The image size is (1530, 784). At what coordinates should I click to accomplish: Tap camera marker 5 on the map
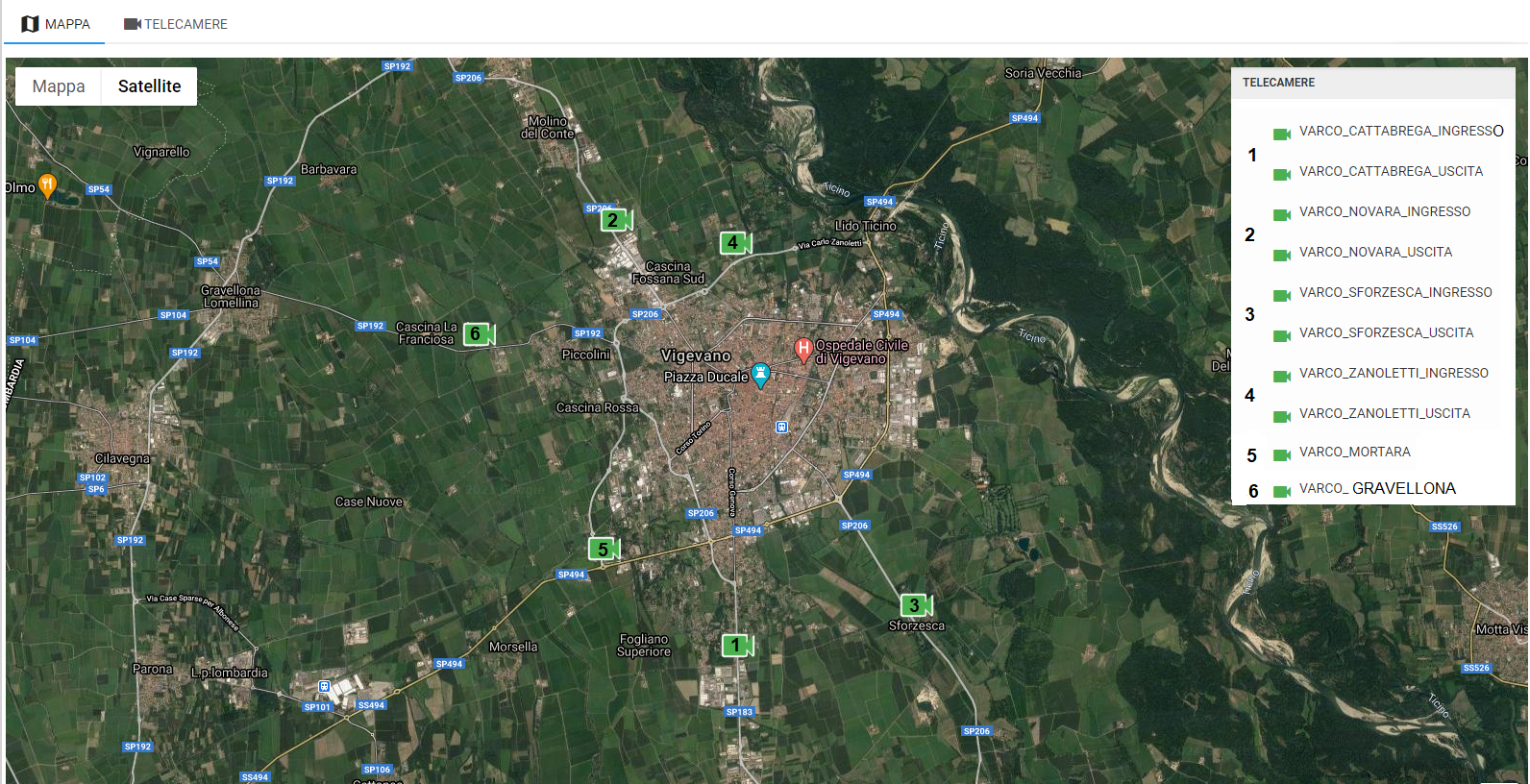point(604,550)
